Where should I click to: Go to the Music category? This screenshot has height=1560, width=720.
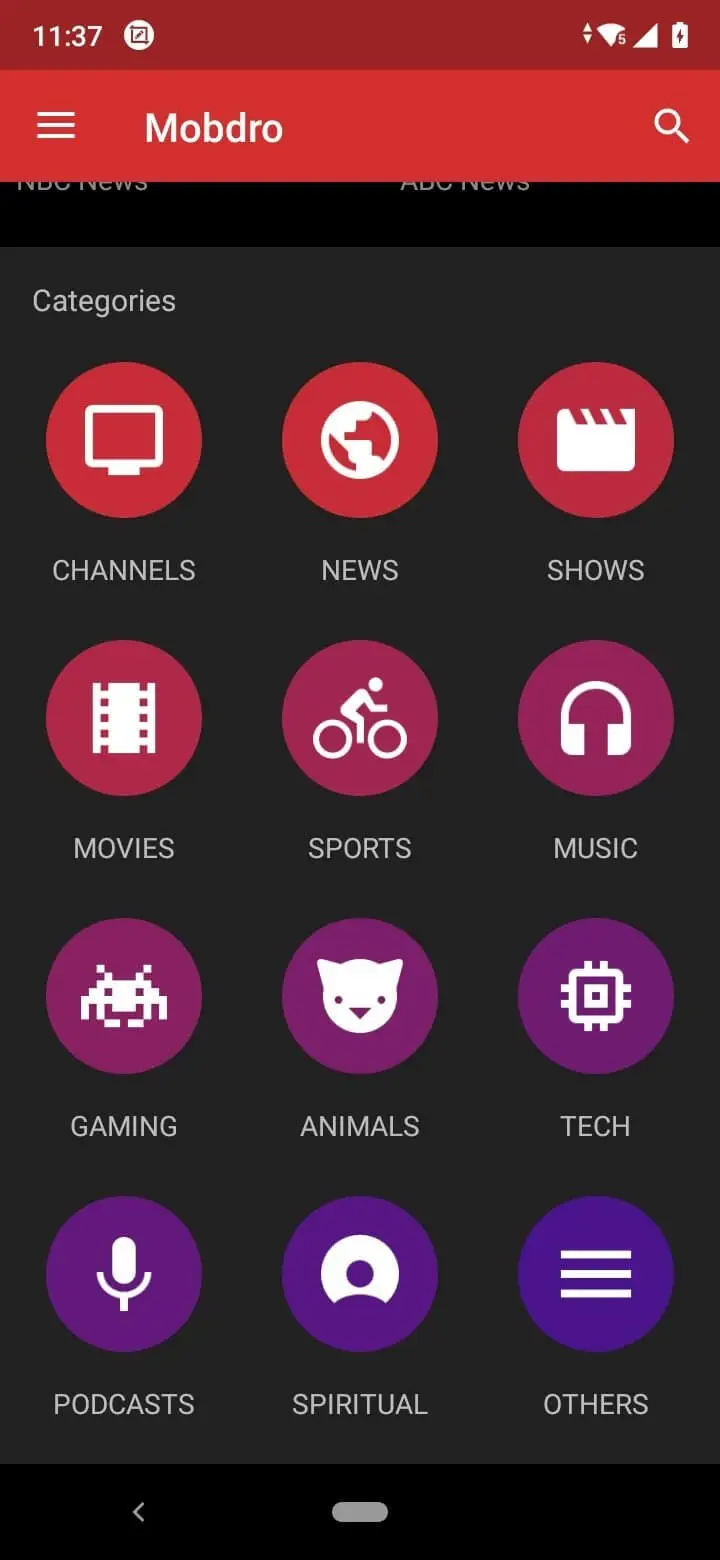point(595,718)
